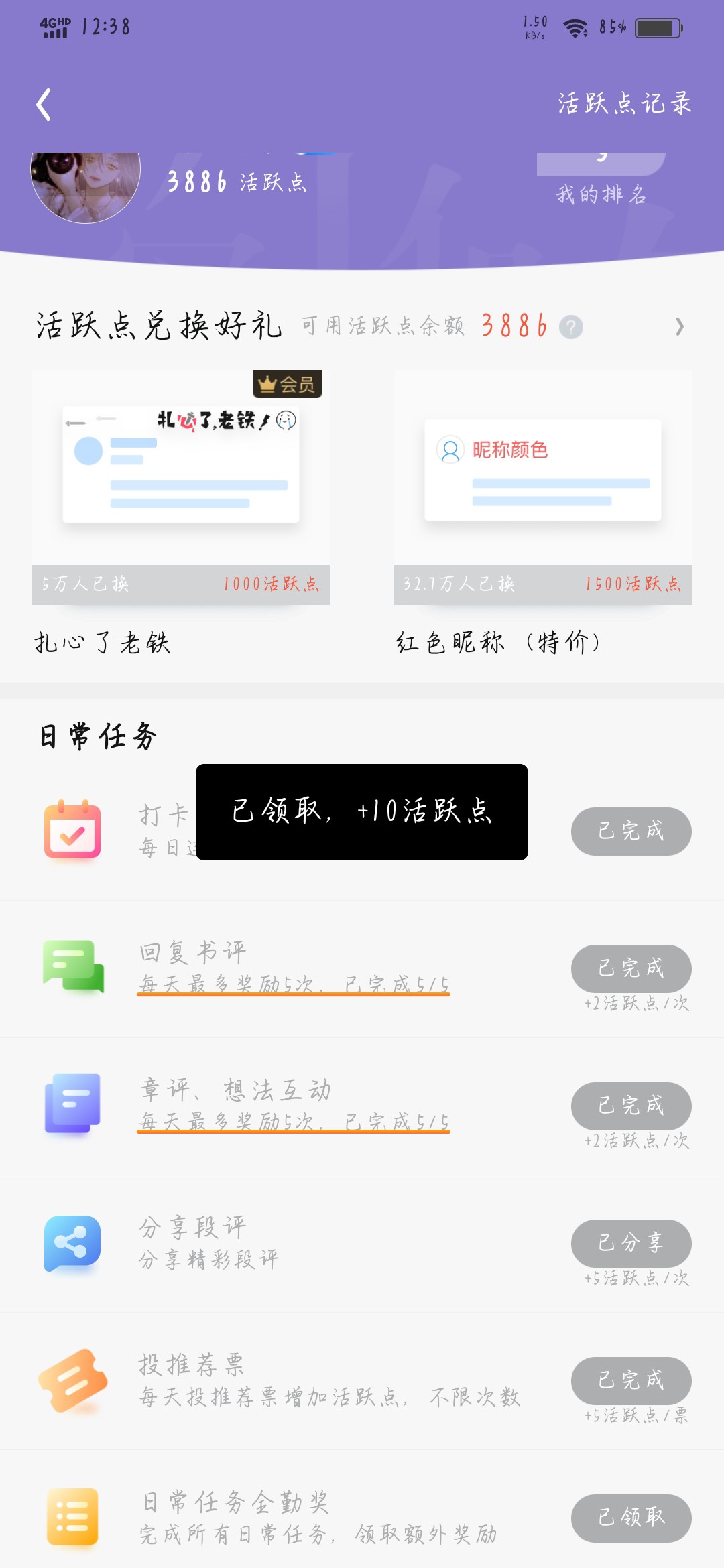Open 活跃点记录 history

pos(624,103)
